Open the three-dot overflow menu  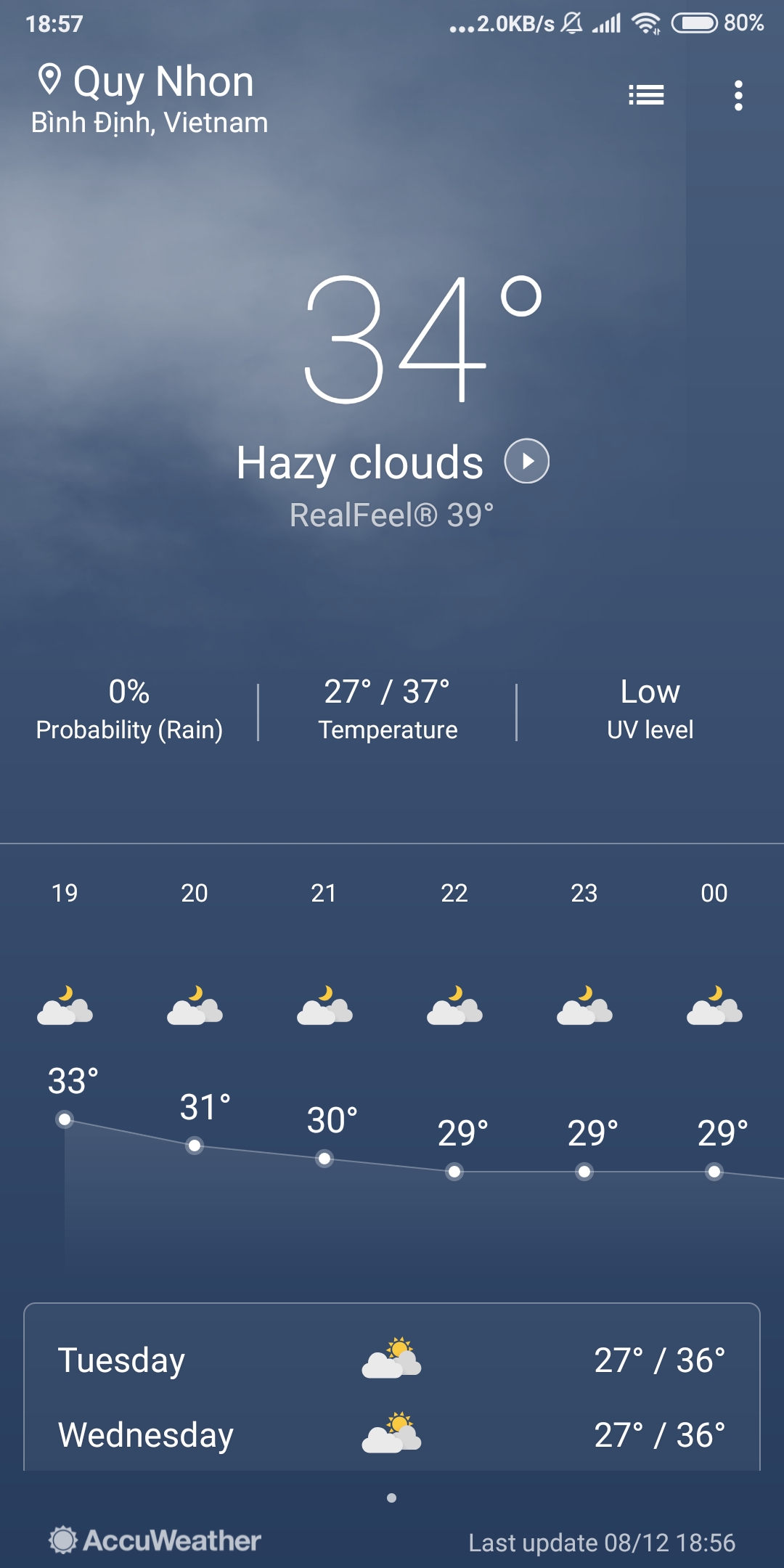pos(738,95)
